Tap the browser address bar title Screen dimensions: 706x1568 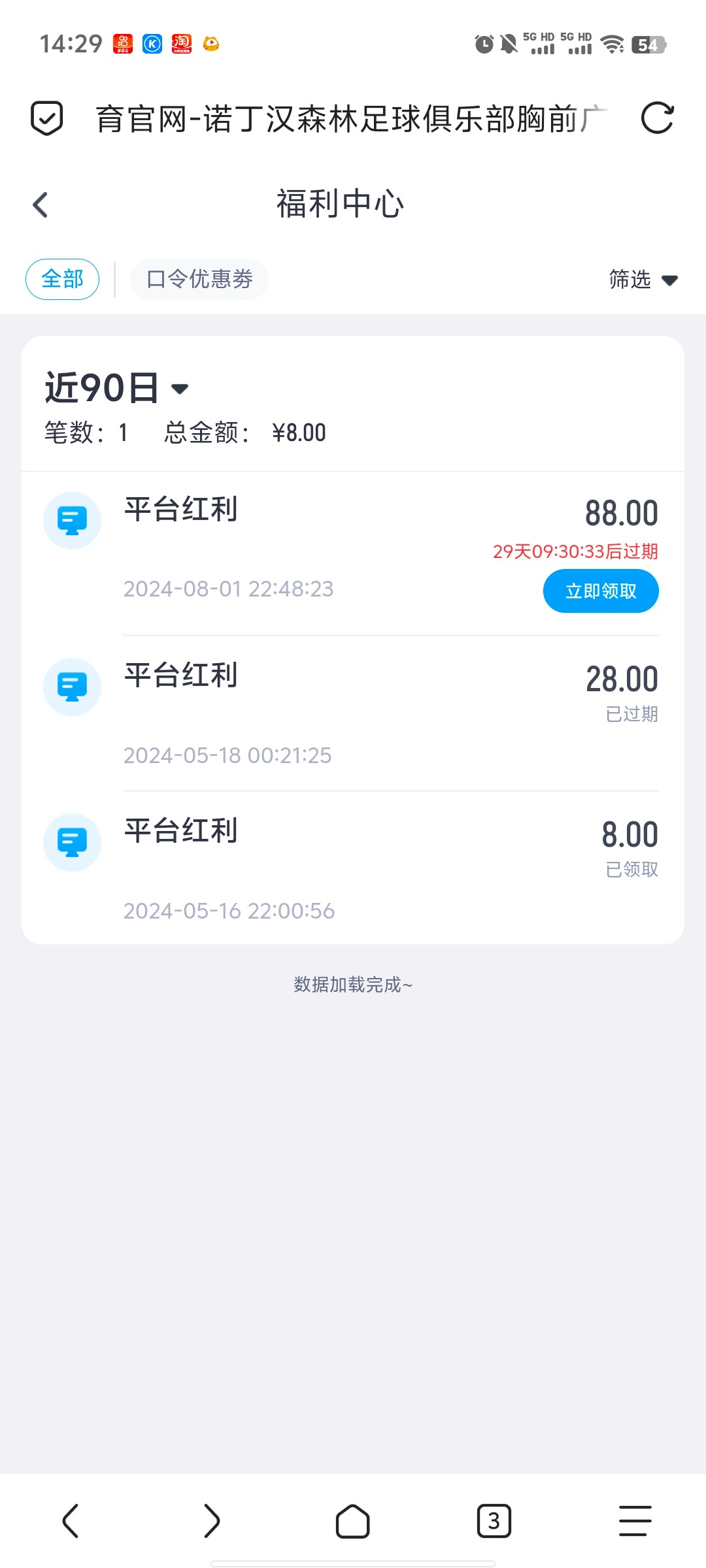(x=352, y=119)
